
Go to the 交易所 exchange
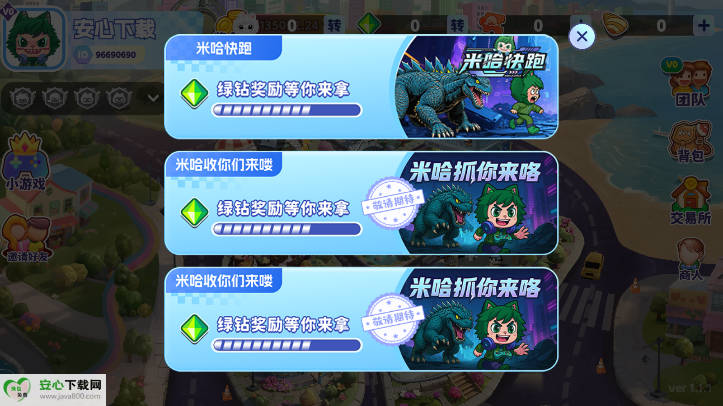coord(690,201)
